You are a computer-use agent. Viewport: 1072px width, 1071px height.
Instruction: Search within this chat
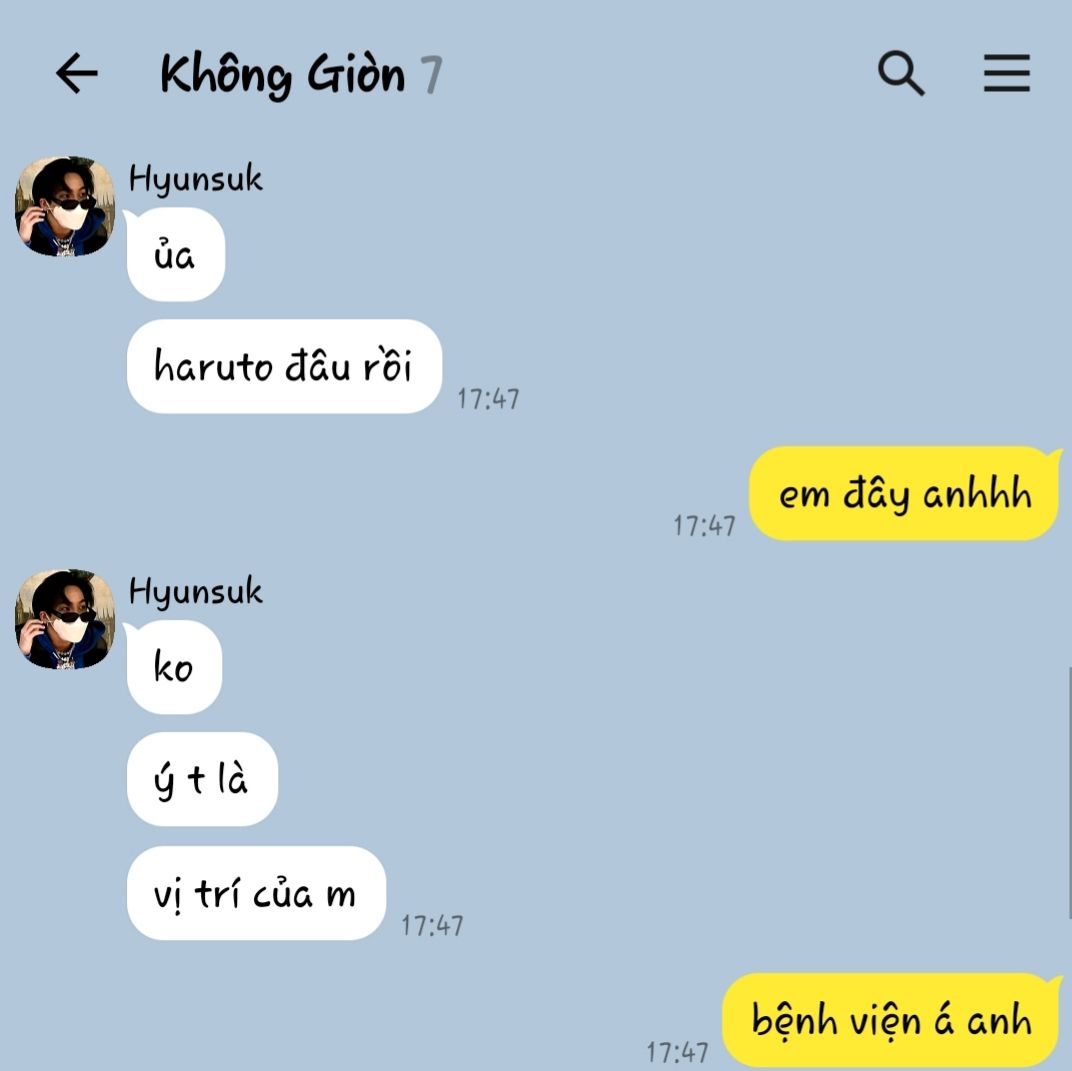(x=901, y=73)
